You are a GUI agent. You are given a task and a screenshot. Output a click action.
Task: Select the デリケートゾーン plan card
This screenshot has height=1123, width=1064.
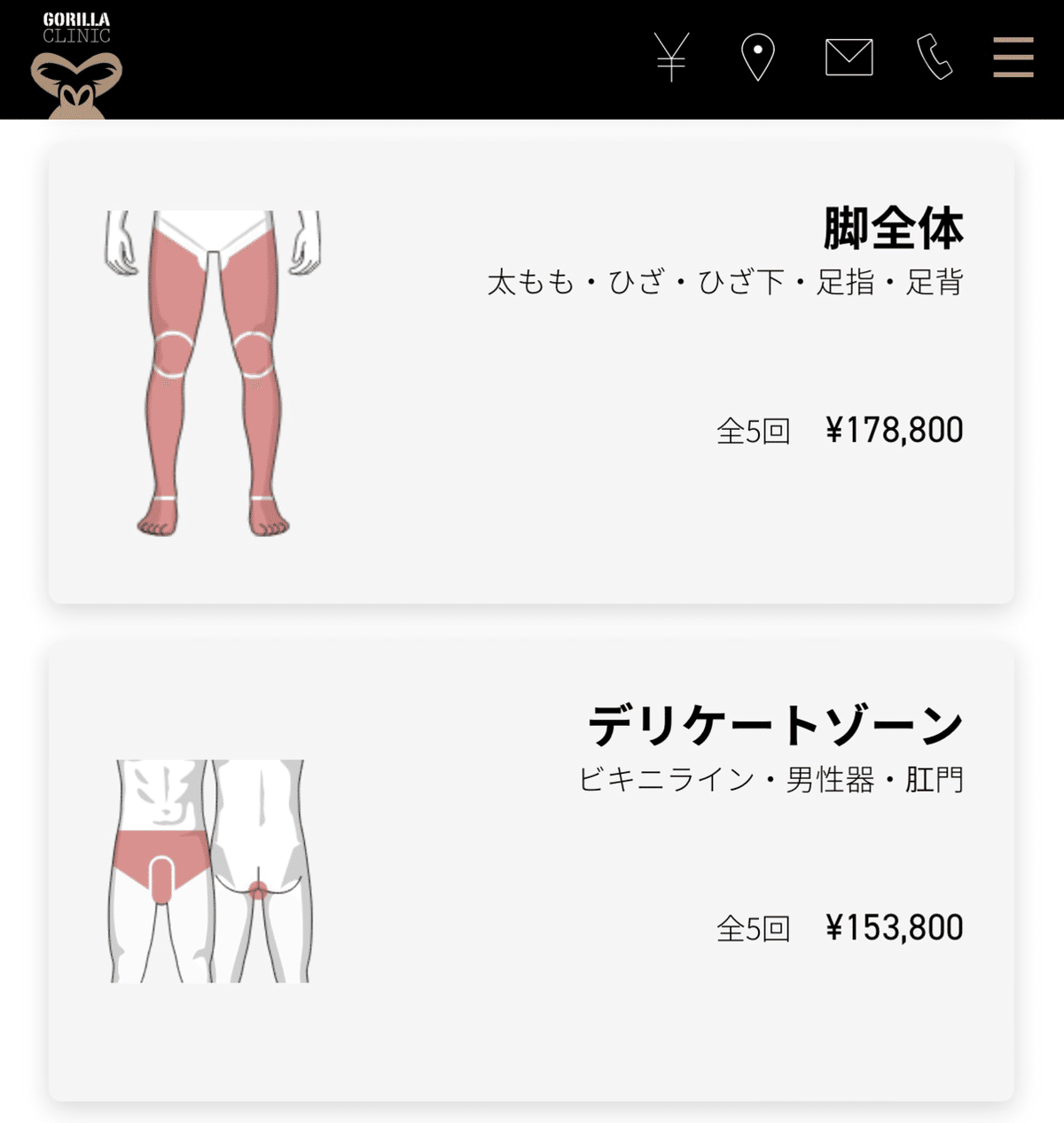tap(531, 870)
